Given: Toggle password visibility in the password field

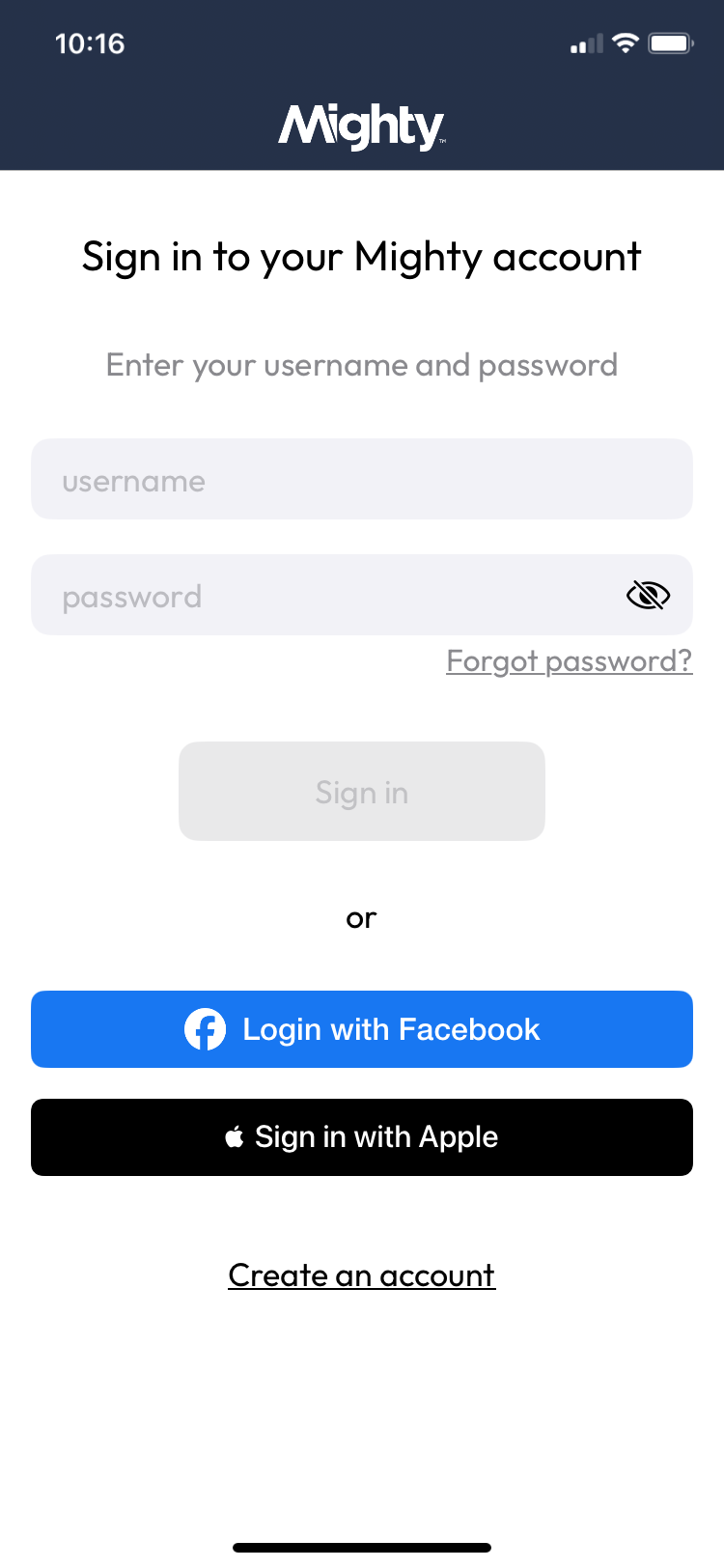Looking at the screenshot, I should (648, 594).
